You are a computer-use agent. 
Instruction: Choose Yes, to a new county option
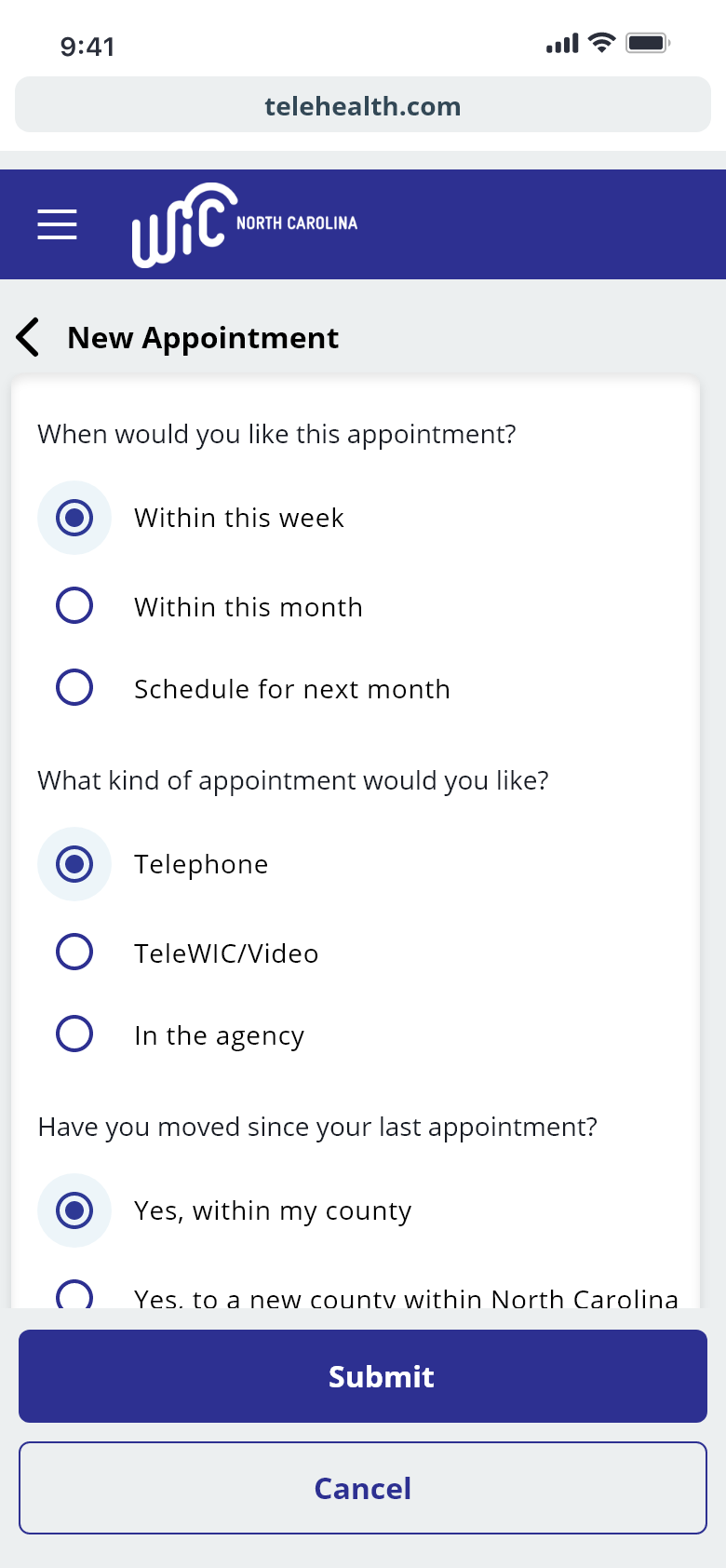74,1295
